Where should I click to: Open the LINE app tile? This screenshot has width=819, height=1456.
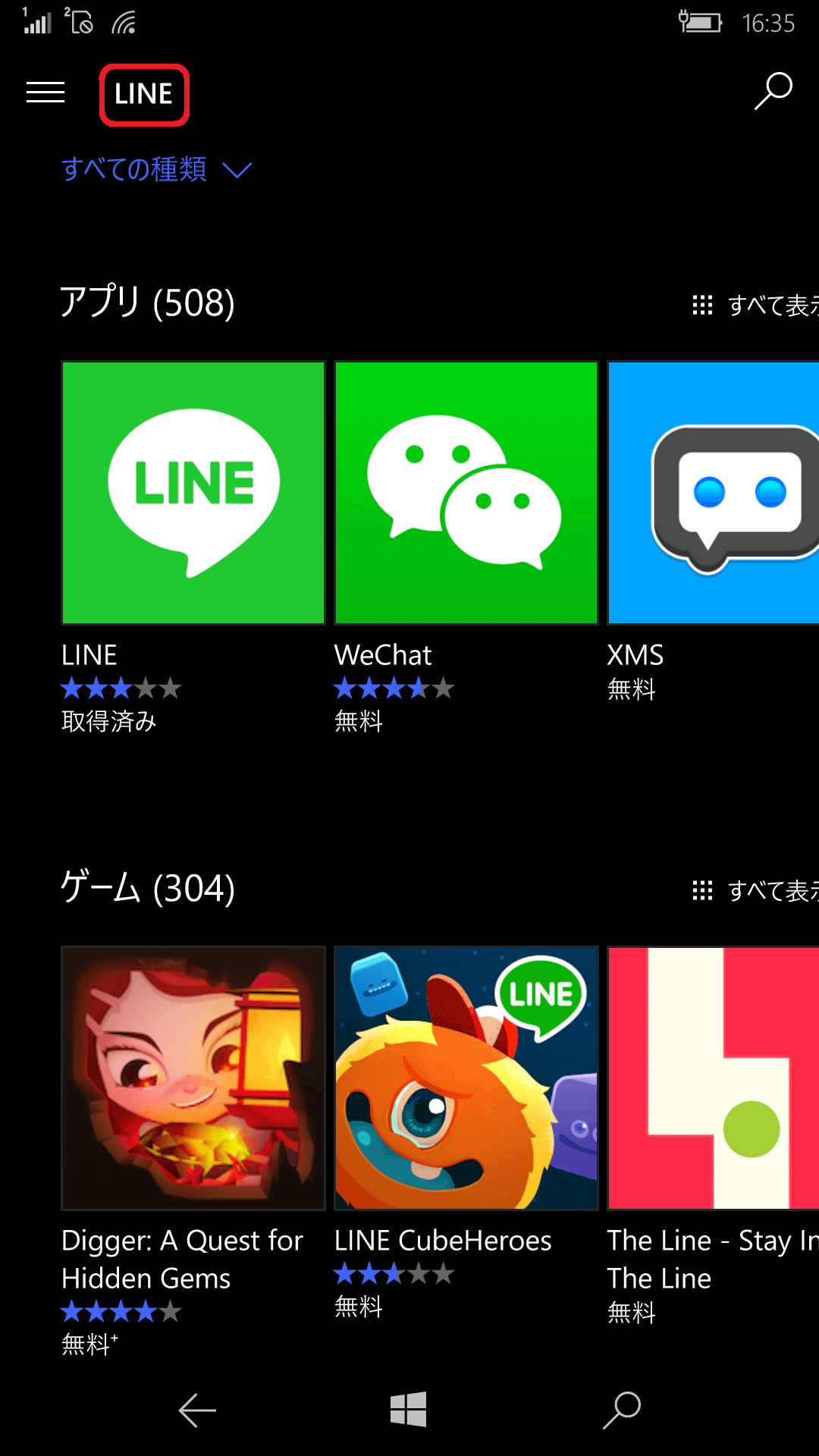pos(193,493)
